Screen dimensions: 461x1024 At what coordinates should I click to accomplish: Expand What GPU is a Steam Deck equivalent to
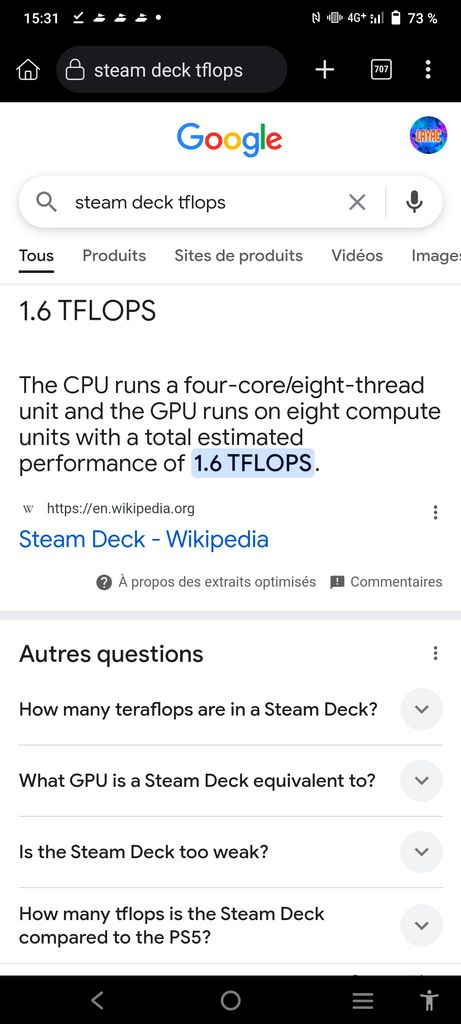coord(230,780)
